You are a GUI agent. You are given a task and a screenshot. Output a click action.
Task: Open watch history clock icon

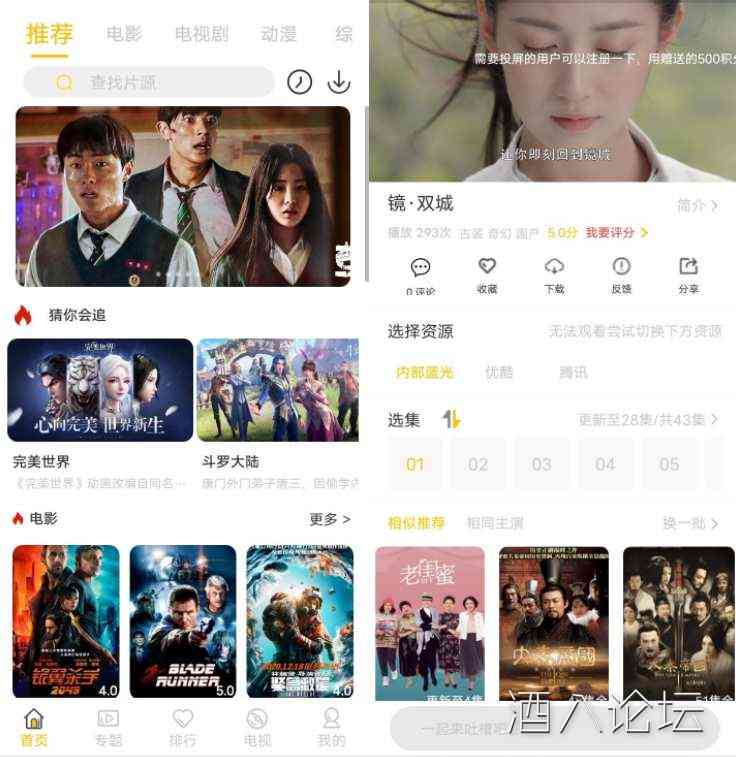click(x=299, y=82)
